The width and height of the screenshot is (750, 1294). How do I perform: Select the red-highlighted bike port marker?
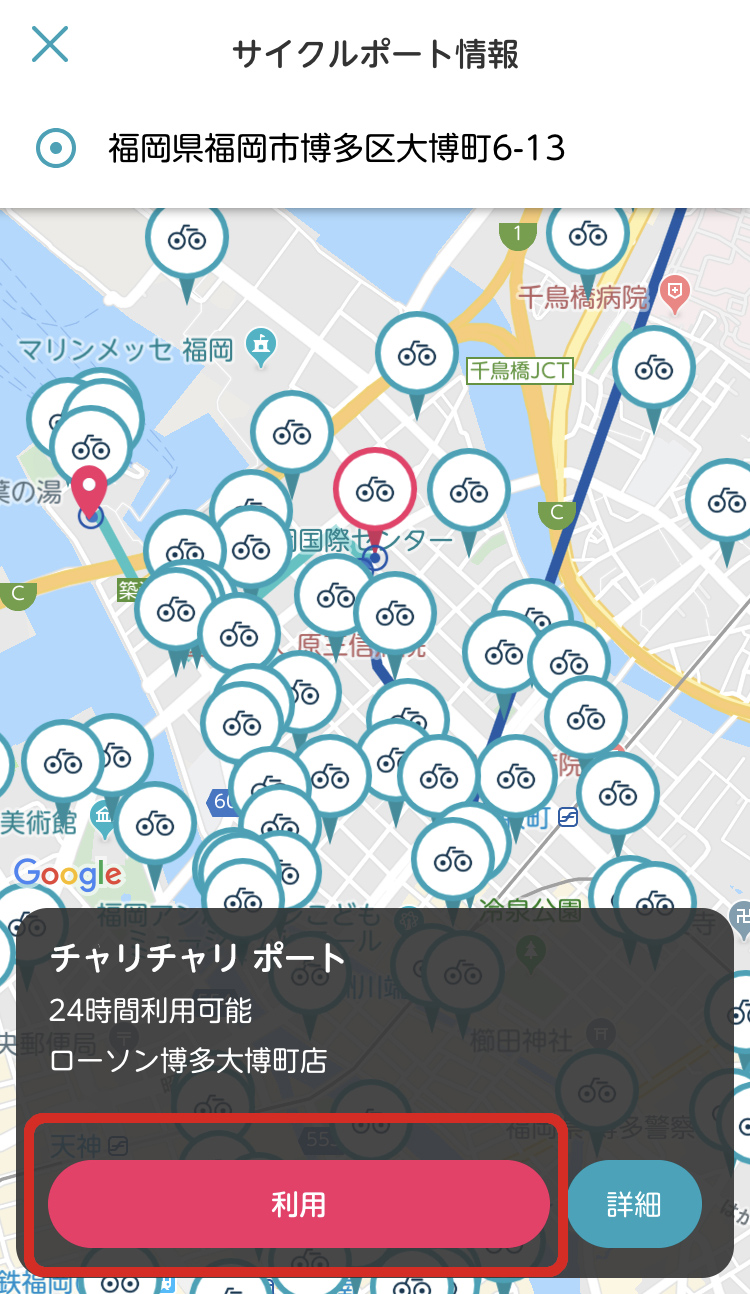[x=375, y=490]
